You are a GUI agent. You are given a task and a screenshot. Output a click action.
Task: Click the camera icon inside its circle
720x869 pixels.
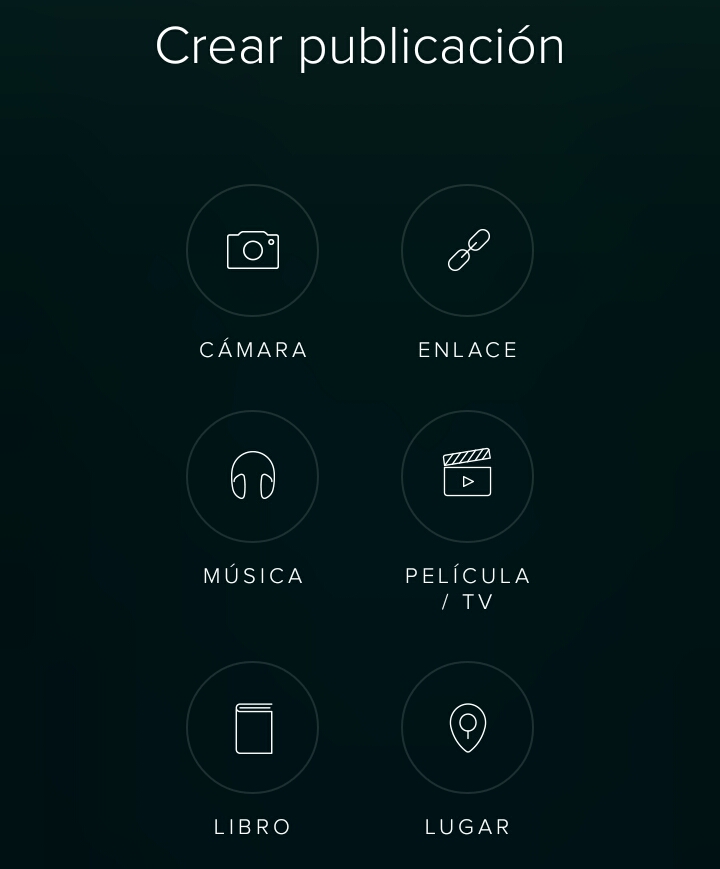pos(252,251)
